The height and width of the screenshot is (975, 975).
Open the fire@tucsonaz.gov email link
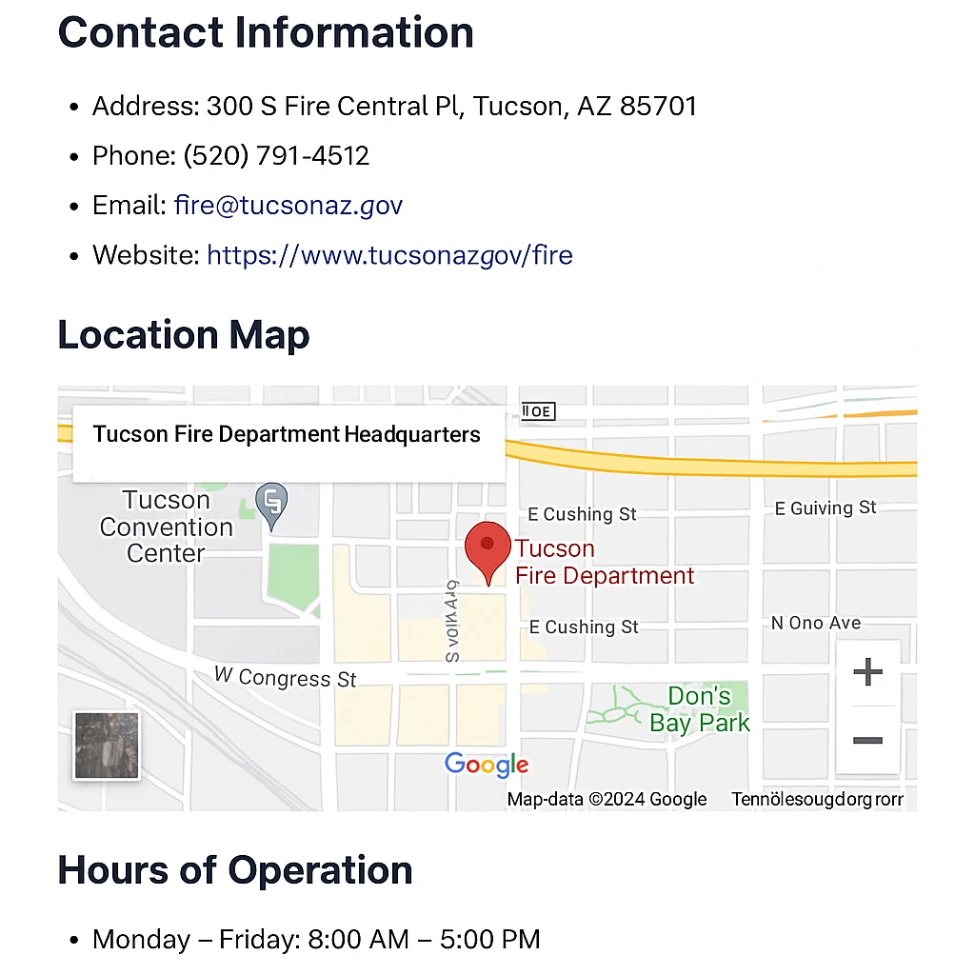tap(288, 205)
